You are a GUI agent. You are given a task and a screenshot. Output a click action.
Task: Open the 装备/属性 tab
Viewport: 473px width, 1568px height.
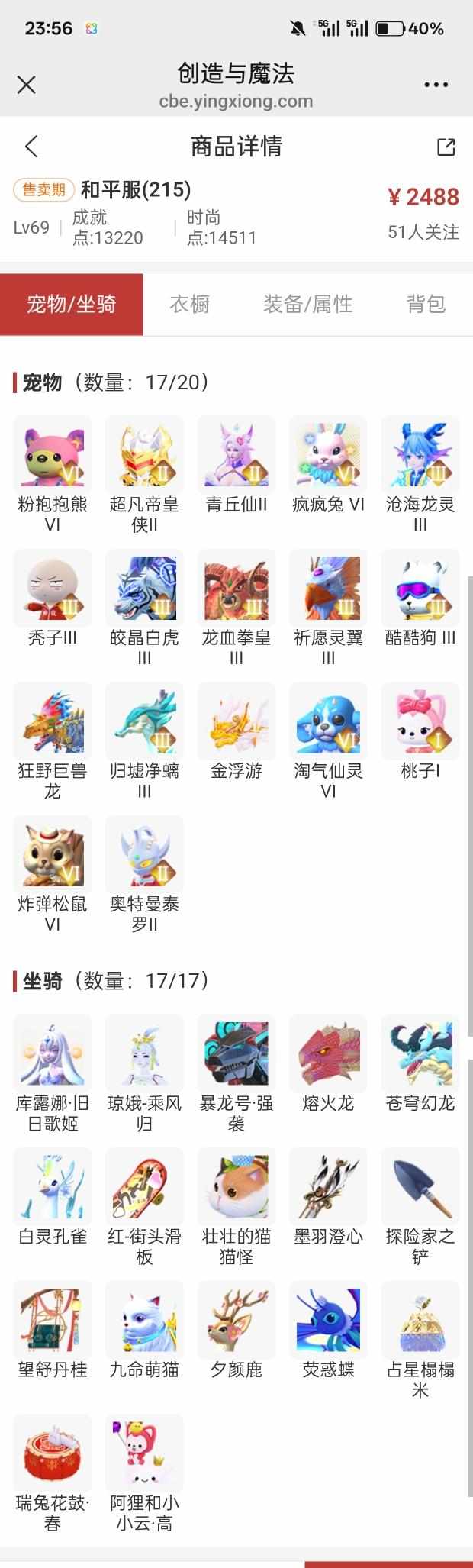pos(307,305)
